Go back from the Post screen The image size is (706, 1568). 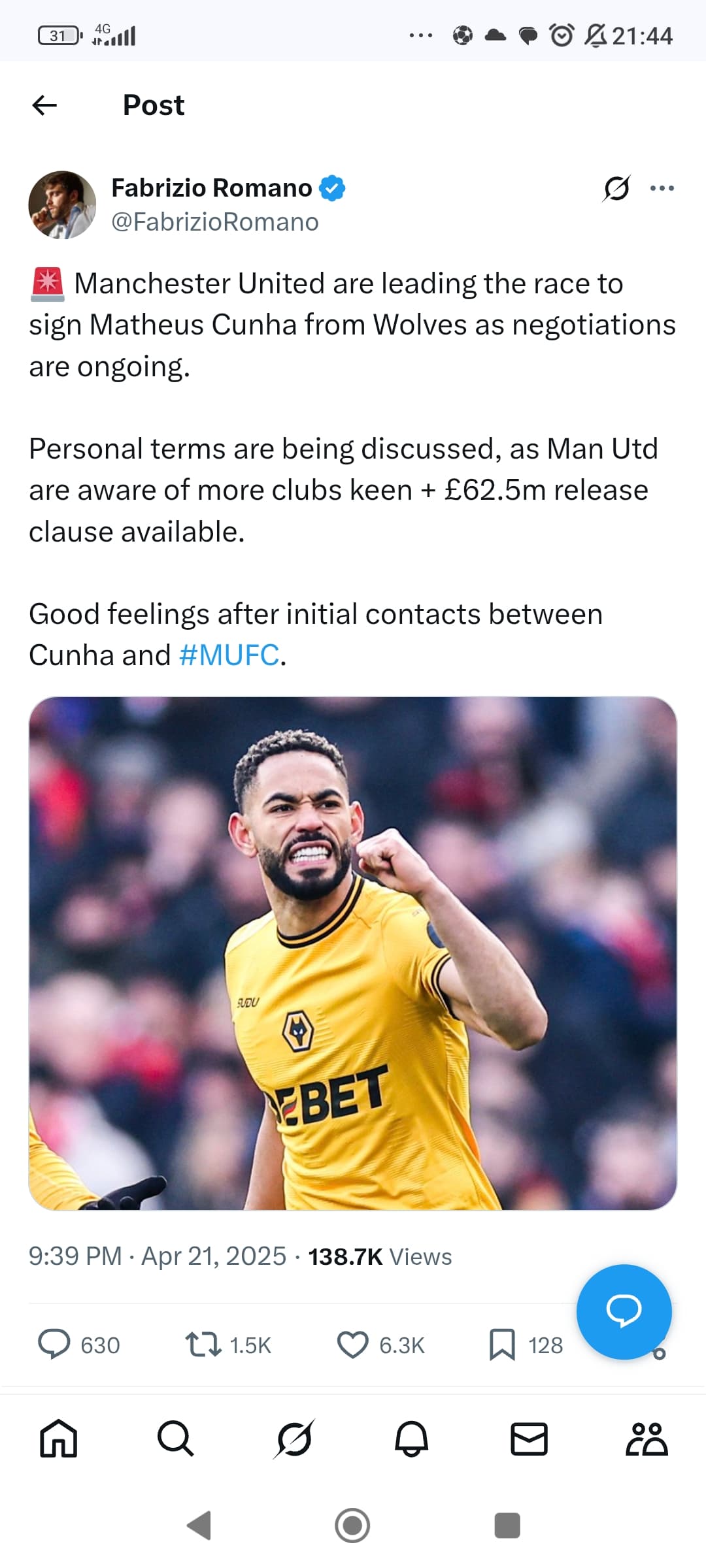pyautogui.click(x=44, y=105)
